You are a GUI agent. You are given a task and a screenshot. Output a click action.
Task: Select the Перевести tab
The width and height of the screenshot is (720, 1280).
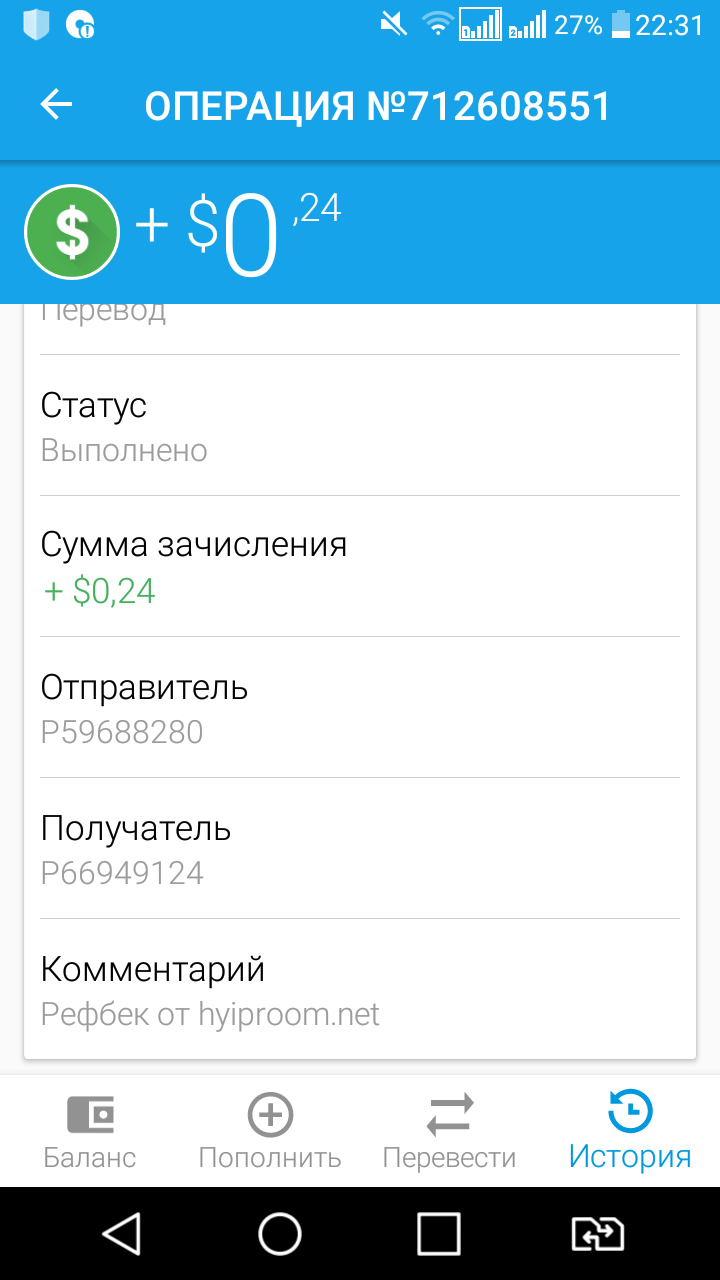click(x=450, y=1132)
